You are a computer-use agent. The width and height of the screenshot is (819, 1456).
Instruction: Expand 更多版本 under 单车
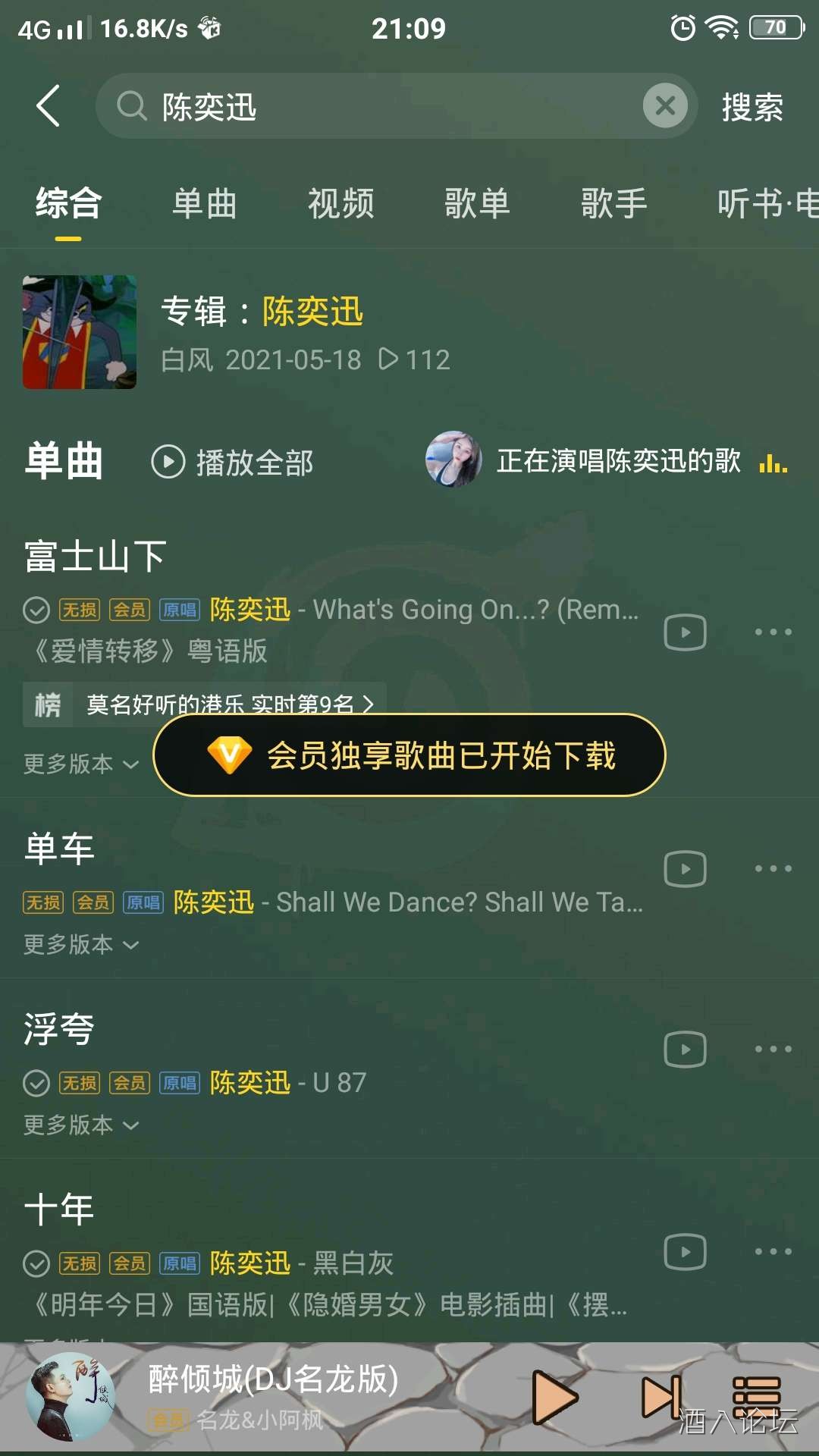[80, 944]
